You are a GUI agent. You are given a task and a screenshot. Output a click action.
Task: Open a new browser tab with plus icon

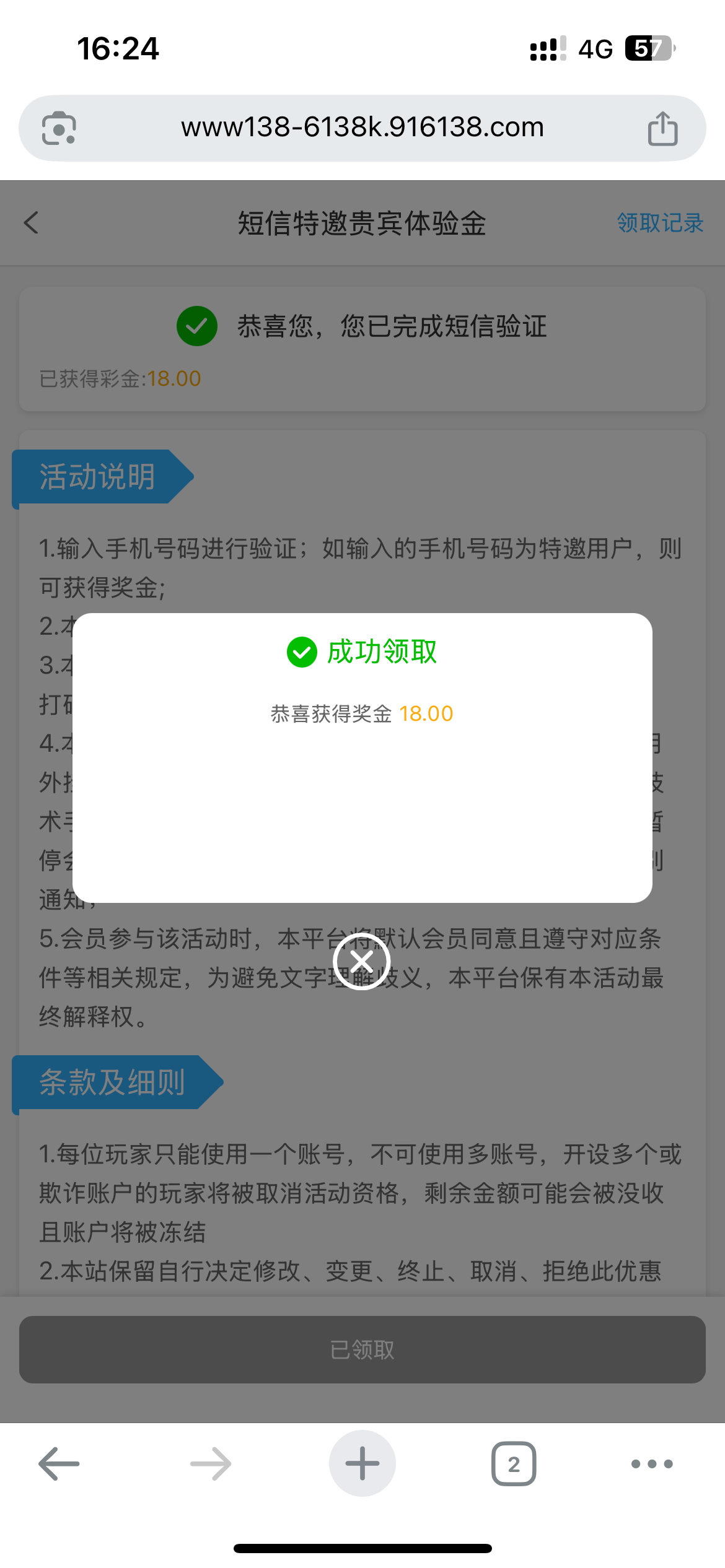362,1462
